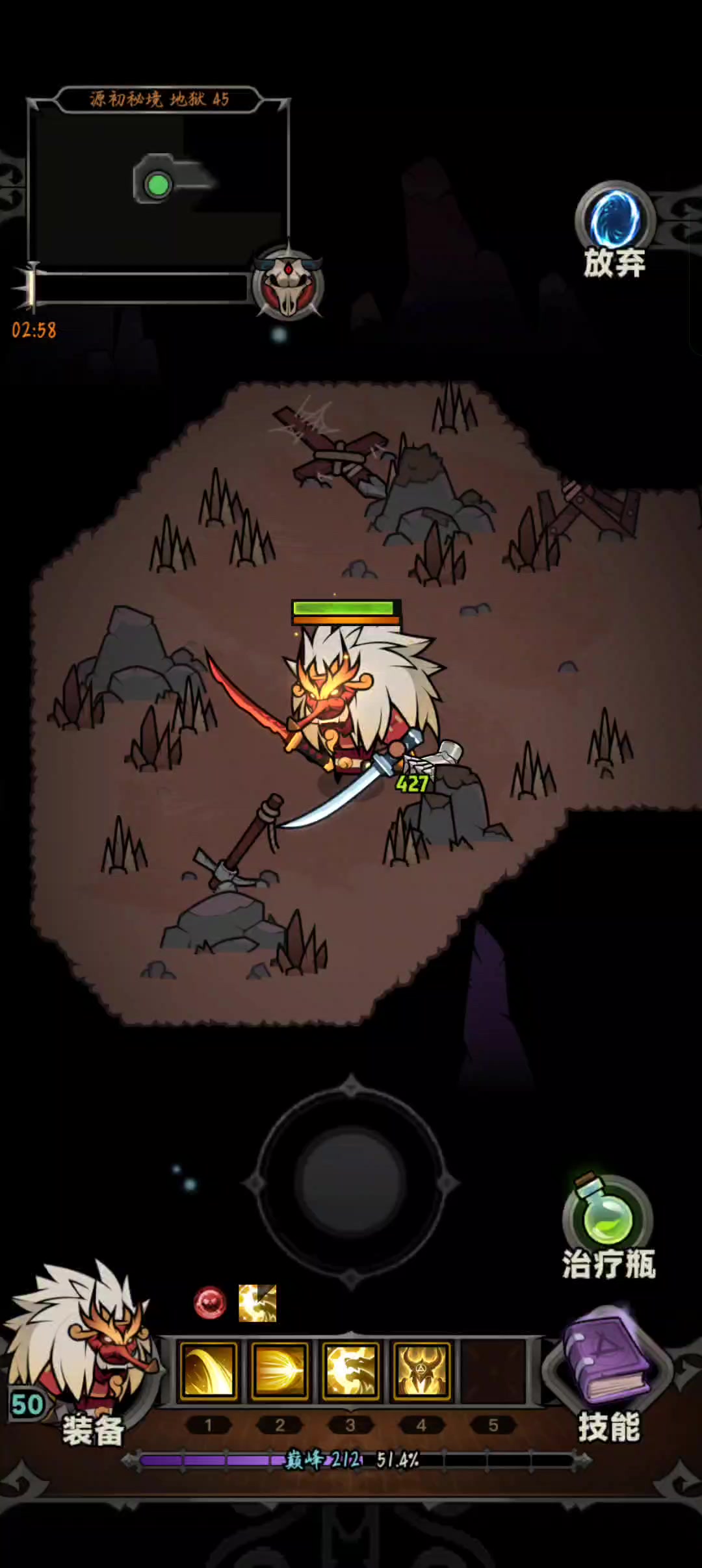Tap the empty skill slot 5
Viewport: 702px width, 1568px height.
click(493, 1371)
